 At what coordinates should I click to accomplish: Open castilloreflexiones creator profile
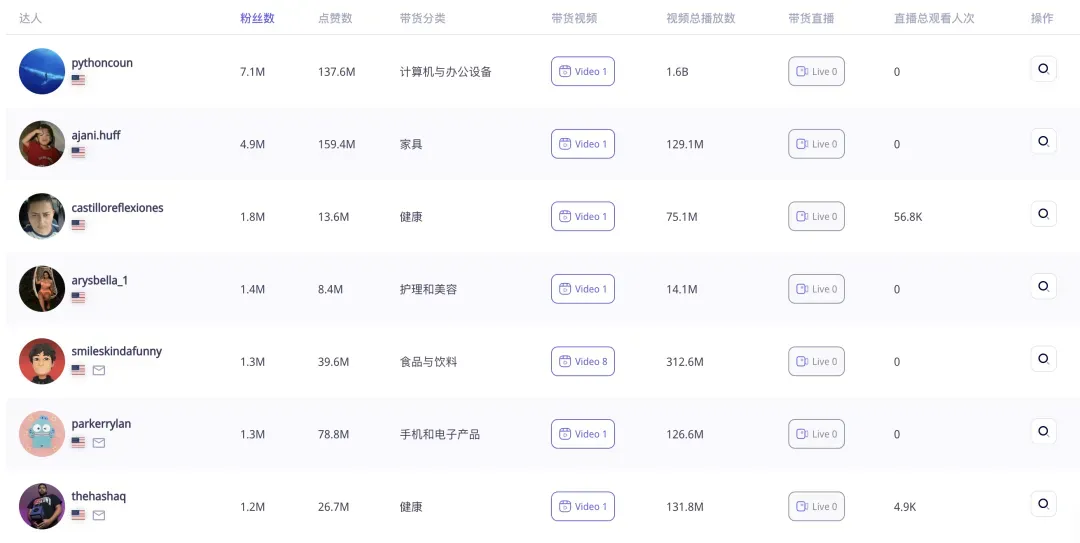(117, 208)
